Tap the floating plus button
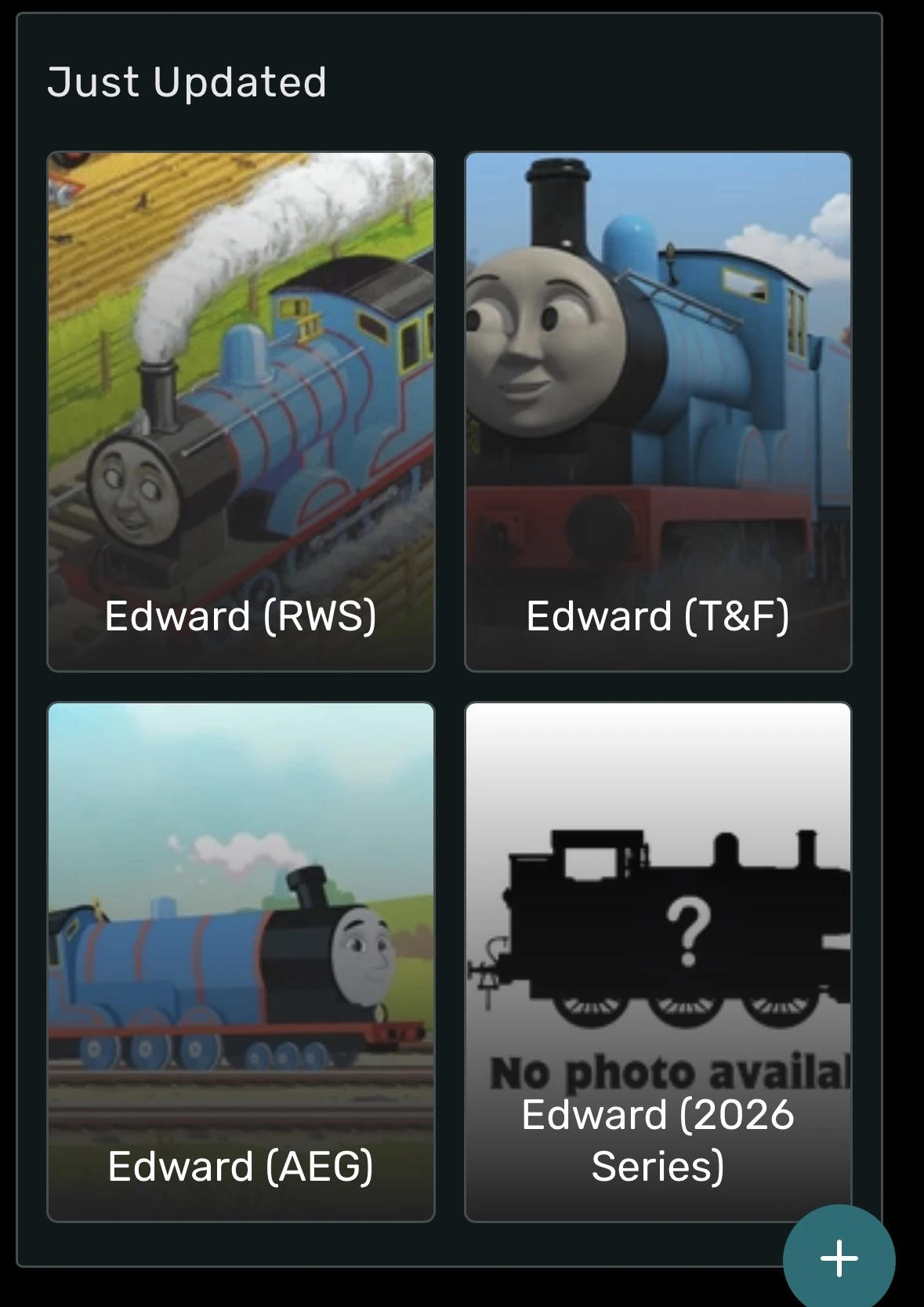Screen dimensions: 924x1307 pos(839,1258)
